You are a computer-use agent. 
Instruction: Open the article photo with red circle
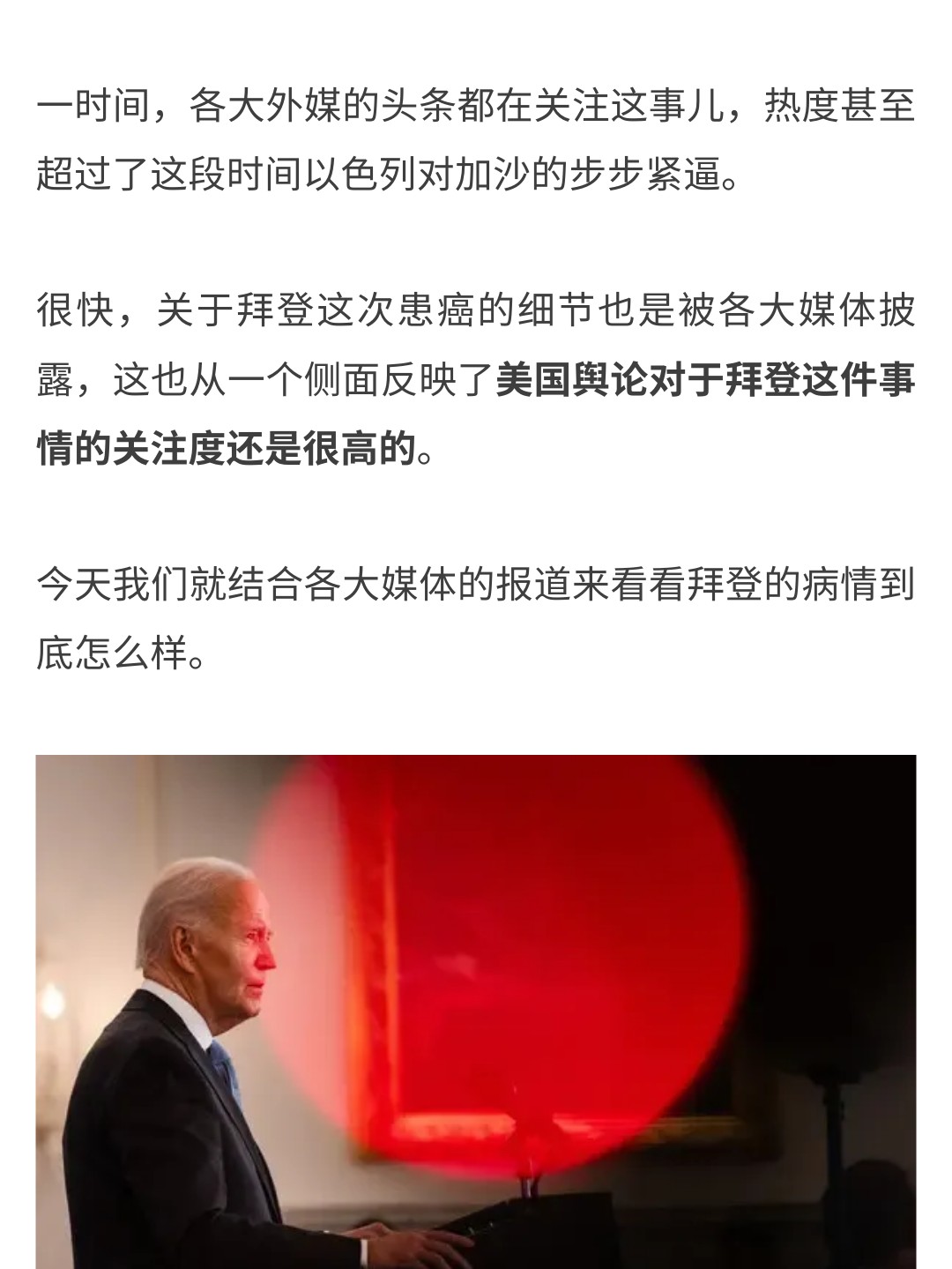tap(476, 1011)
